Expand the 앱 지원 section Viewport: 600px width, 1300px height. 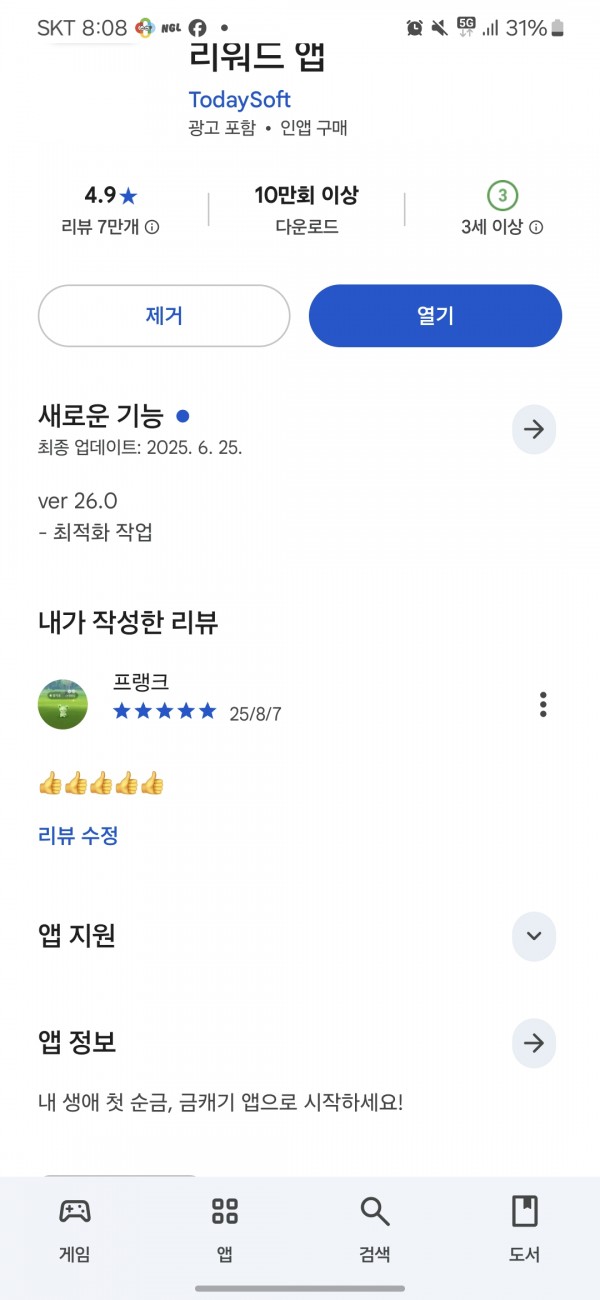click(x=533, y=937)
